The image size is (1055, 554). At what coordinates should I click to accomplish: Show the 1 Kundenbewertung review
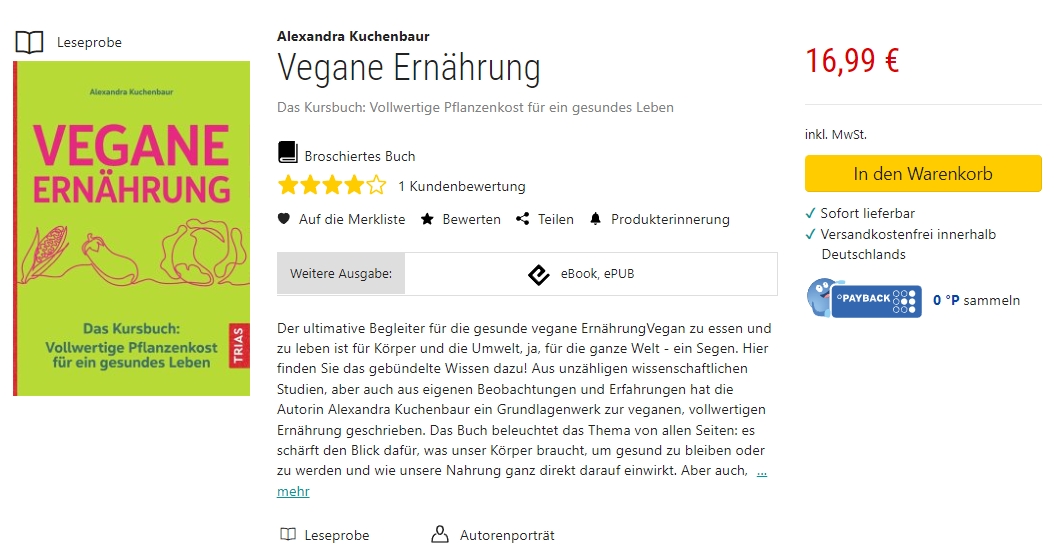(x=461, y=186)
